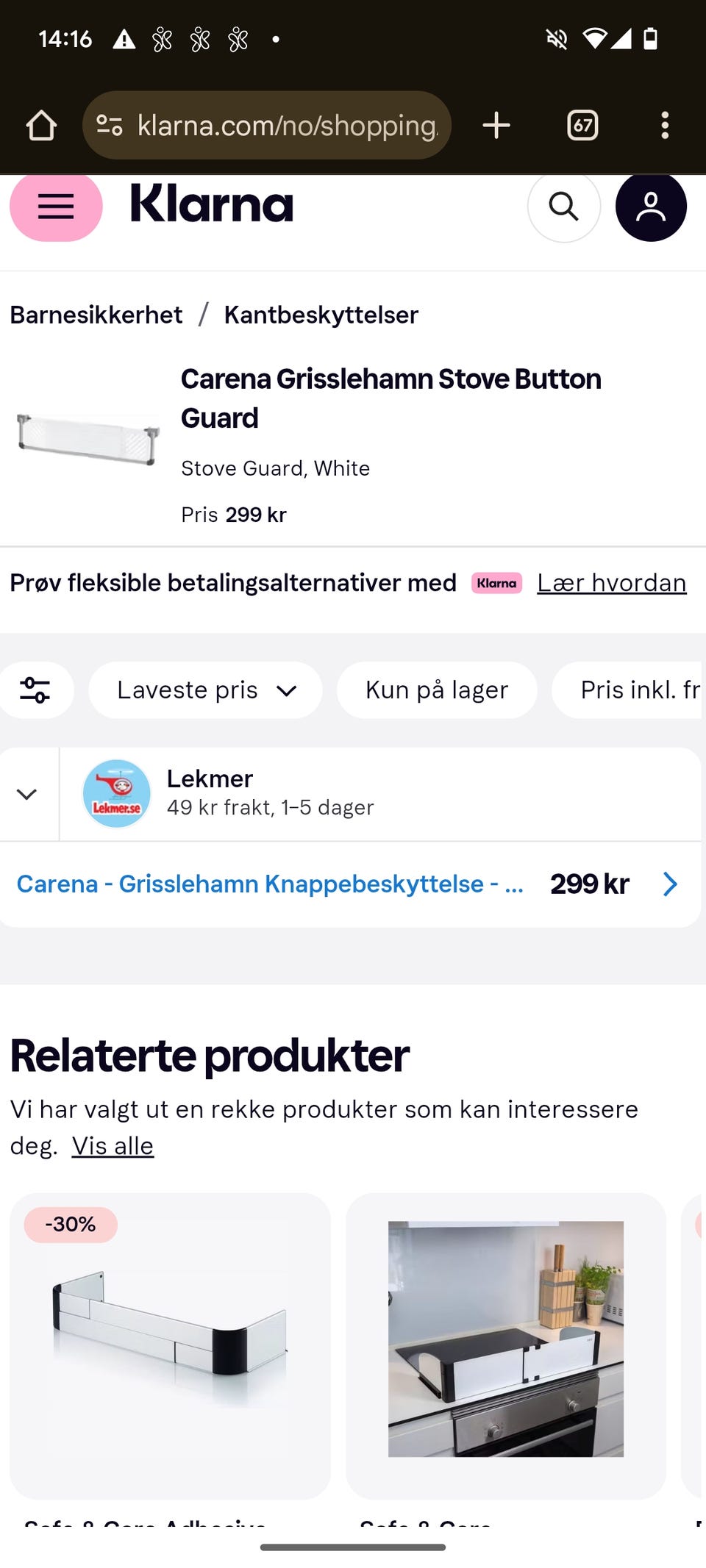Click the Klarna logo to go home

[208, 206]
